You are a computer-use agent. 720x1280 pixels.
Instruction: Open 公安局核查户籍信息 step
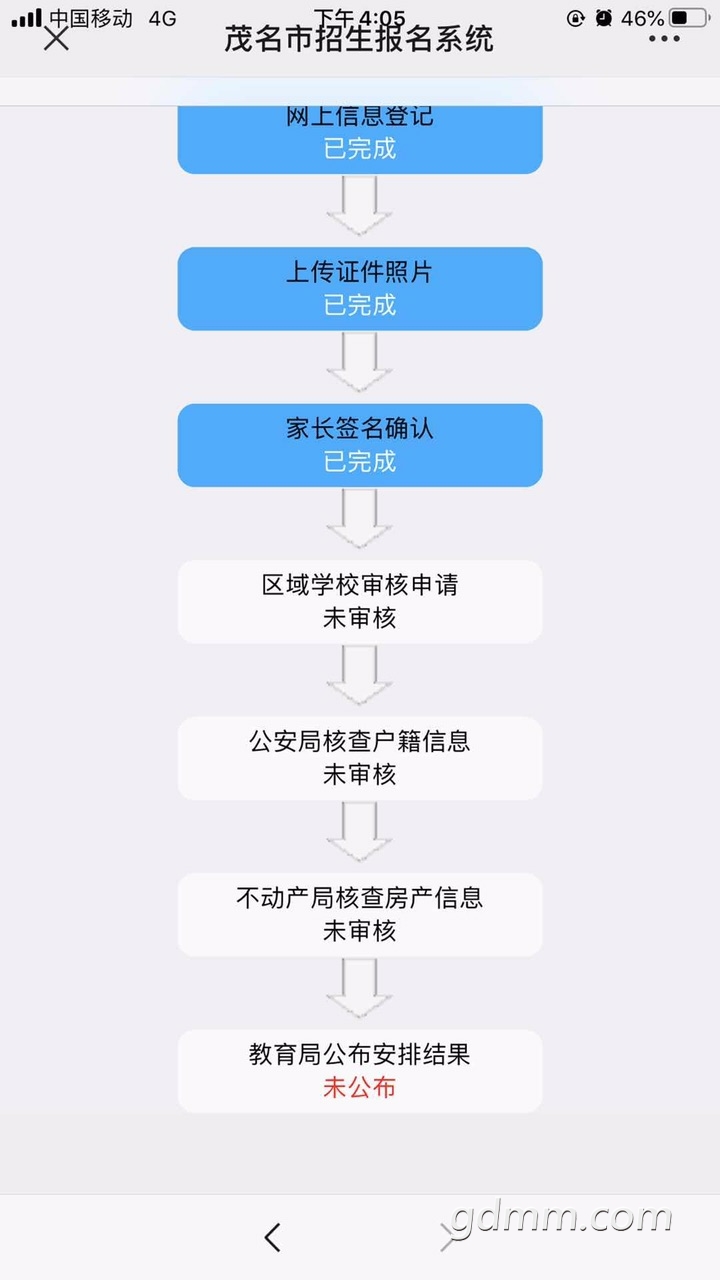point(360,758)
